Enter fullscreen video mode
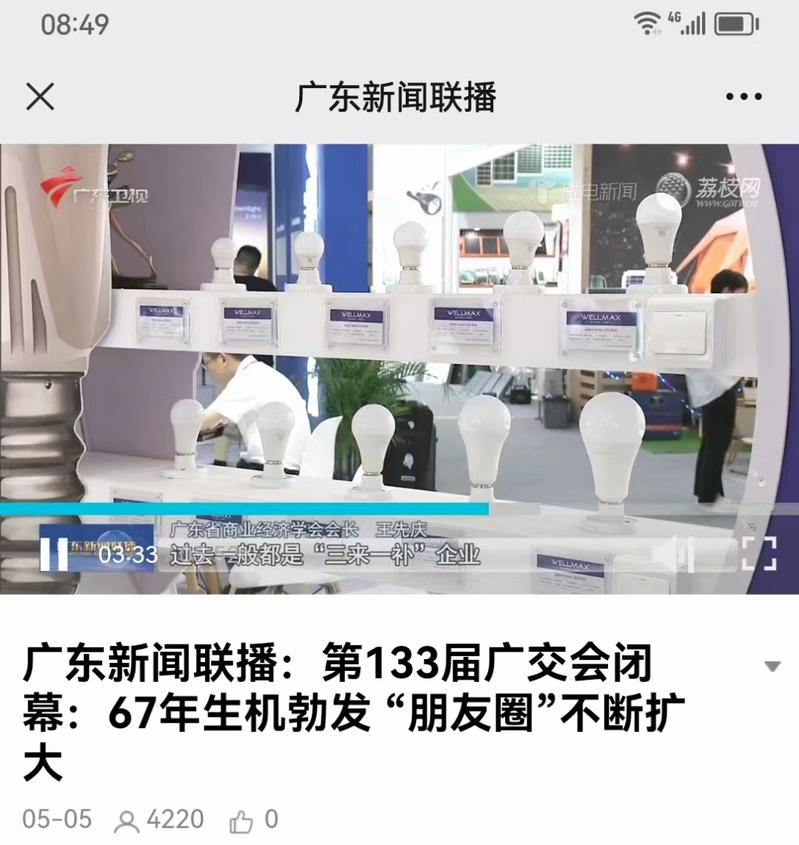The height and width of the screenshot is (845, 799). (x=758, y=553)
